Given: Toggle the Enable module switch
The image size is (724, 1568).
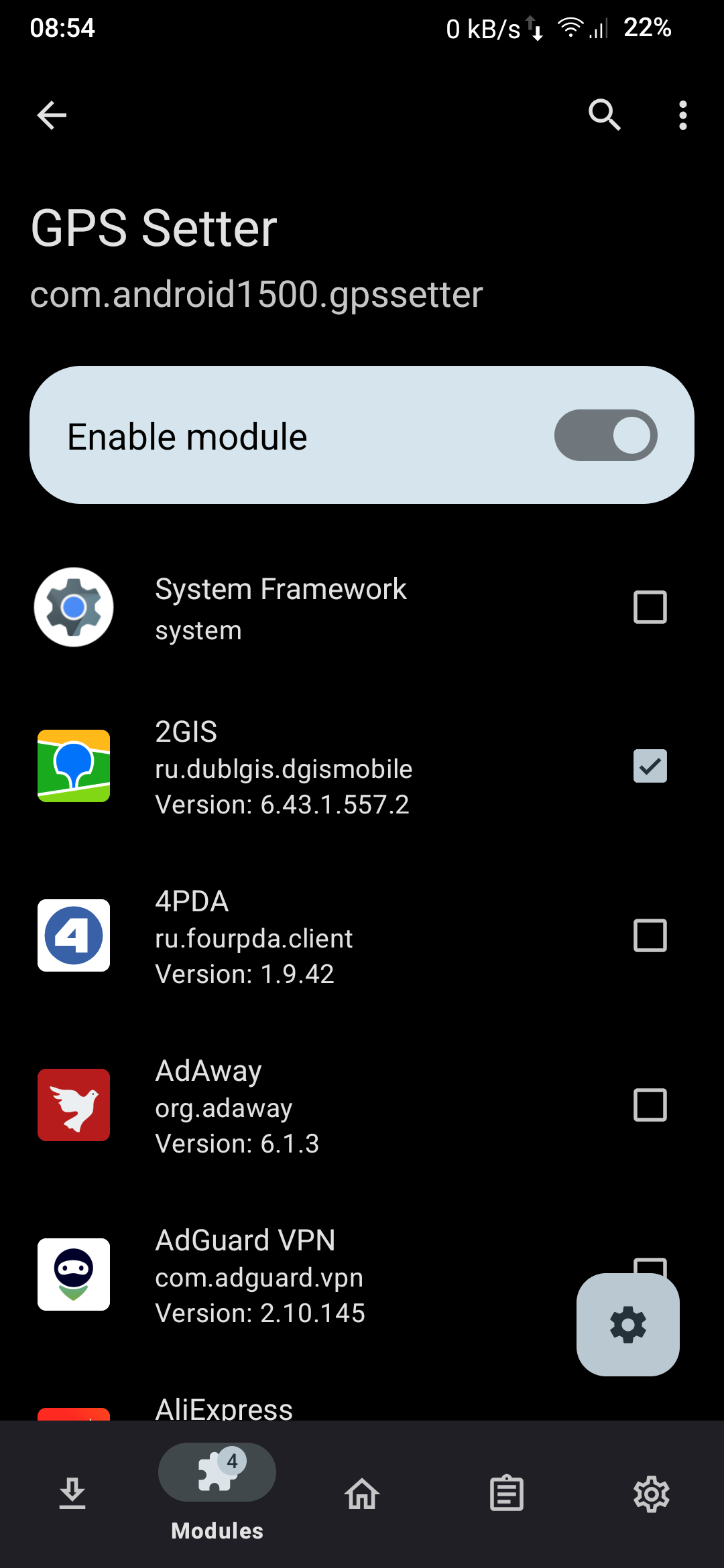Looking at the screenshot, I should (x=605, y=436).
